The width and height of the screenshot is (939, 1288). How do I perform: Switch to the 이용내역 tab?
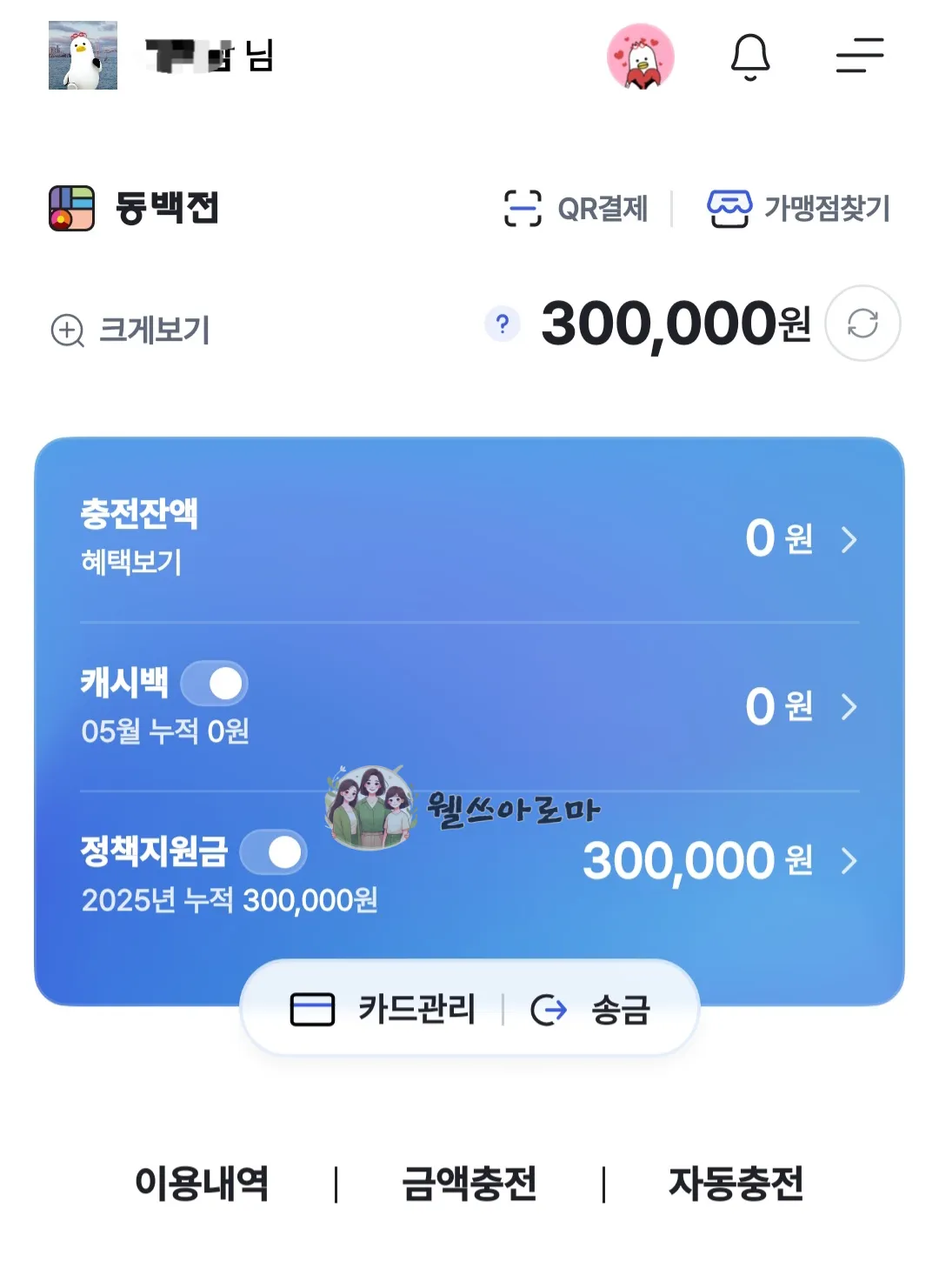[203, 1180]
